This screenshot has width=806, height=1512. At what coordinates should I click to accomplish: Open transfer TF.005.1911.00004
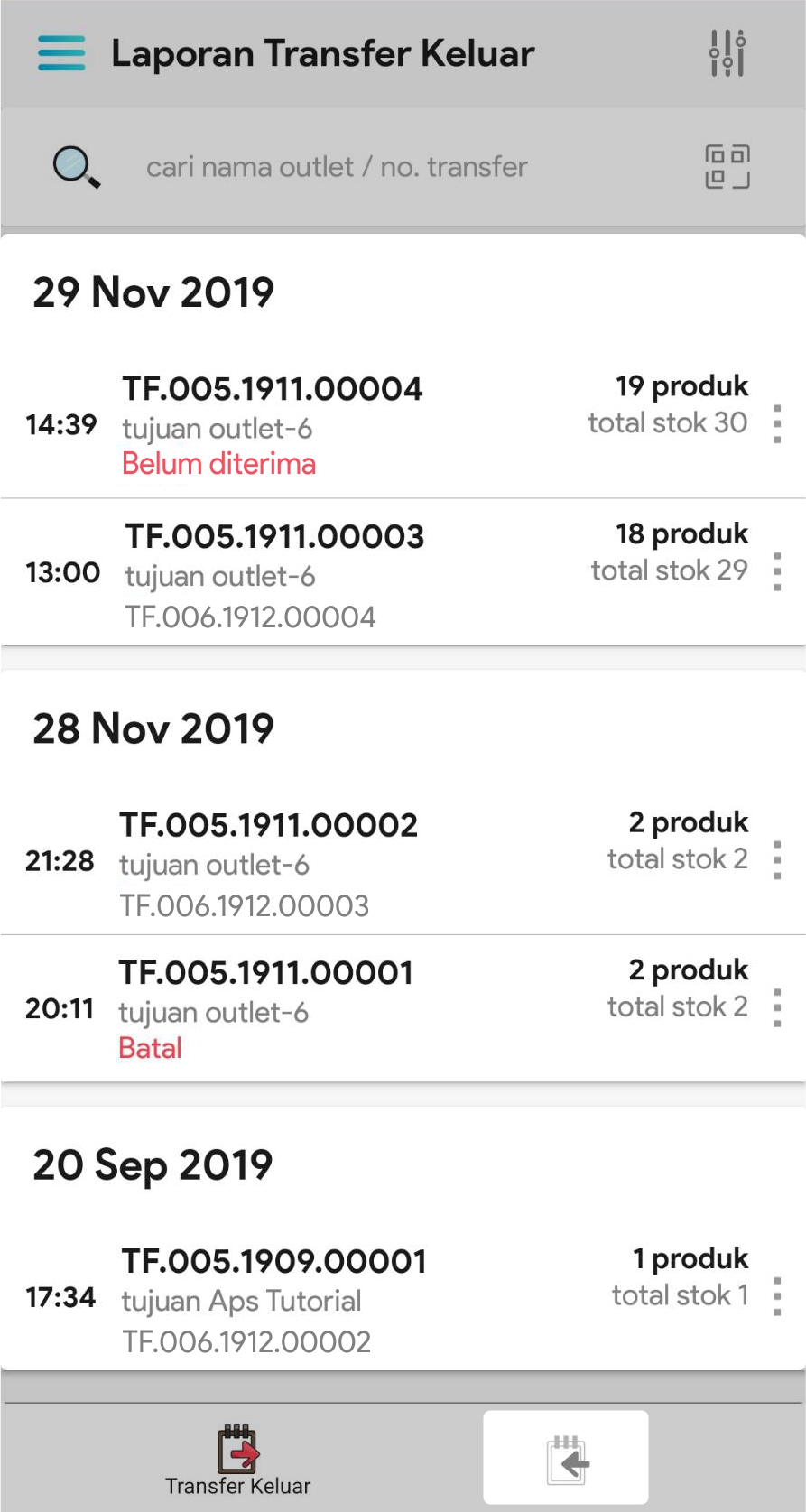click(273, 389)
